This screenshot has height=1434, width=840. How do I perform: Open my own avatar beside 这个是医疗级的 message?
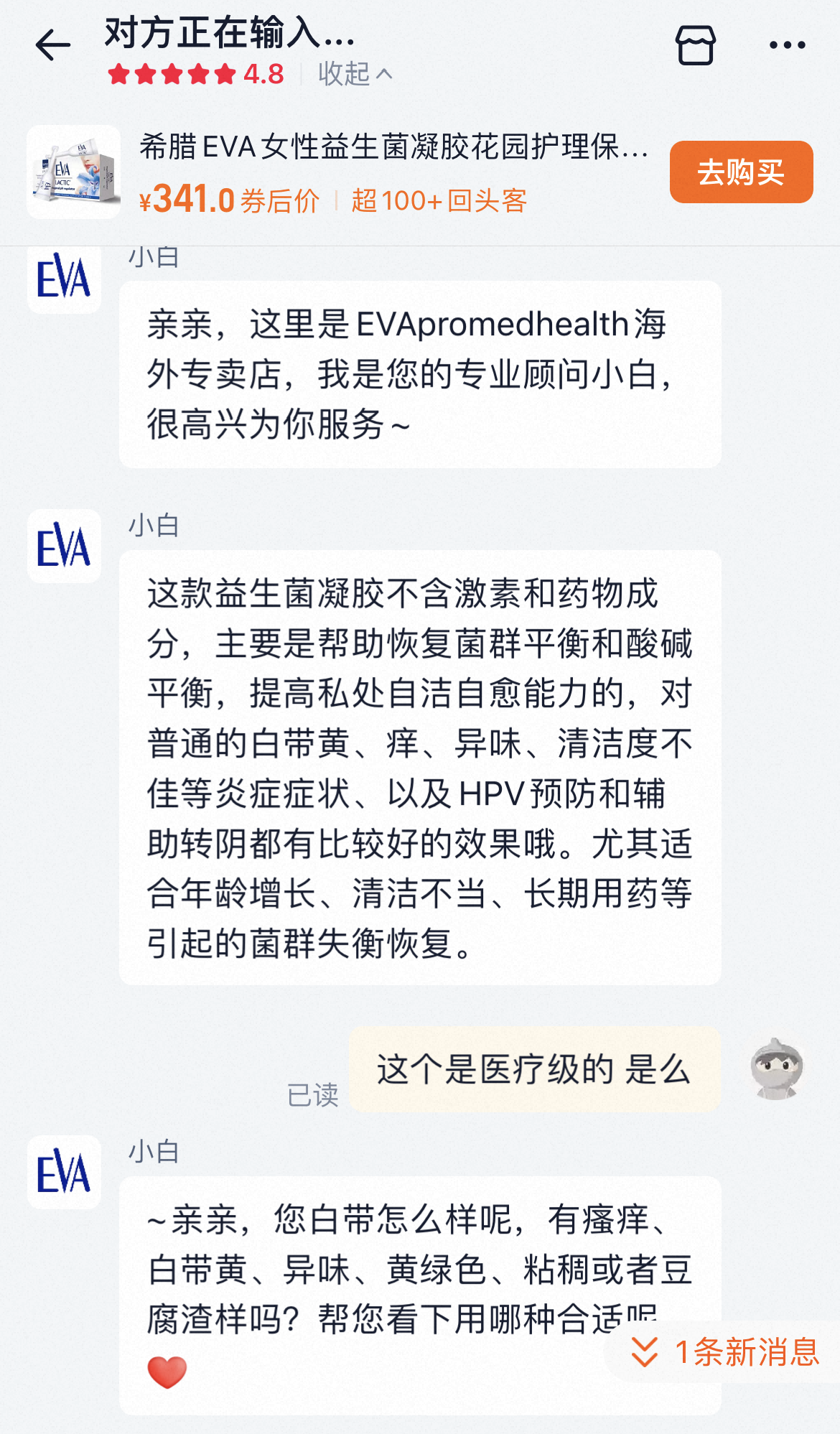click(x=776, y=1068)
